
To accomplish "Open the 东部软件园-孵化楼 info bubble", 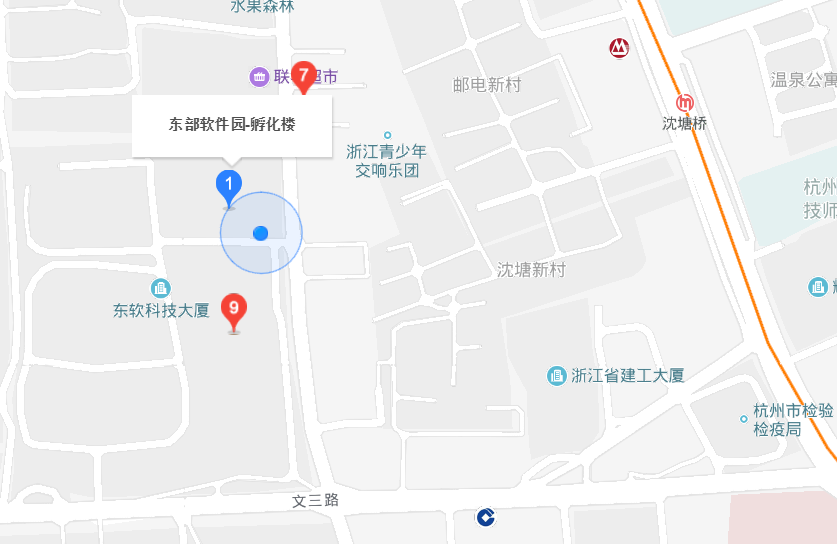I will click(x=231, y=126).
